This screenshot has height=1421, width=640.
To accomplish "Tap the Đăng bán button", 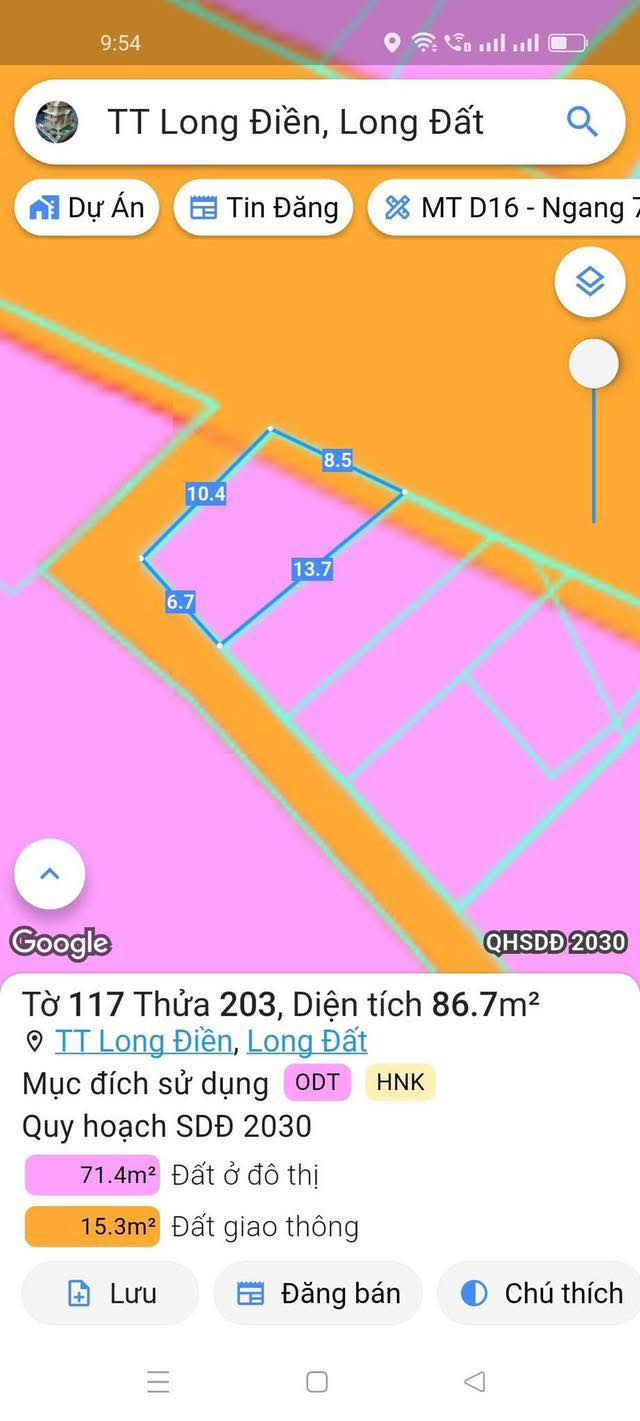I will click(x=318, y=1293).
